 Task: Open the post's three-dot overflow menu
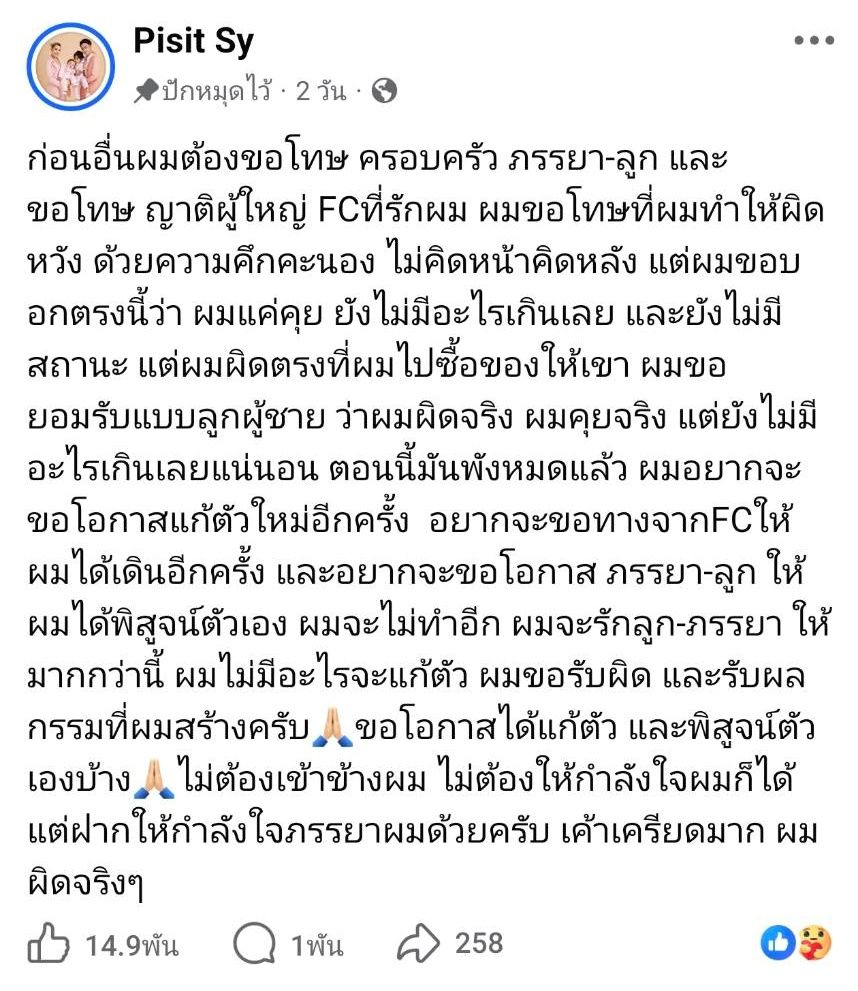(812, 41)
